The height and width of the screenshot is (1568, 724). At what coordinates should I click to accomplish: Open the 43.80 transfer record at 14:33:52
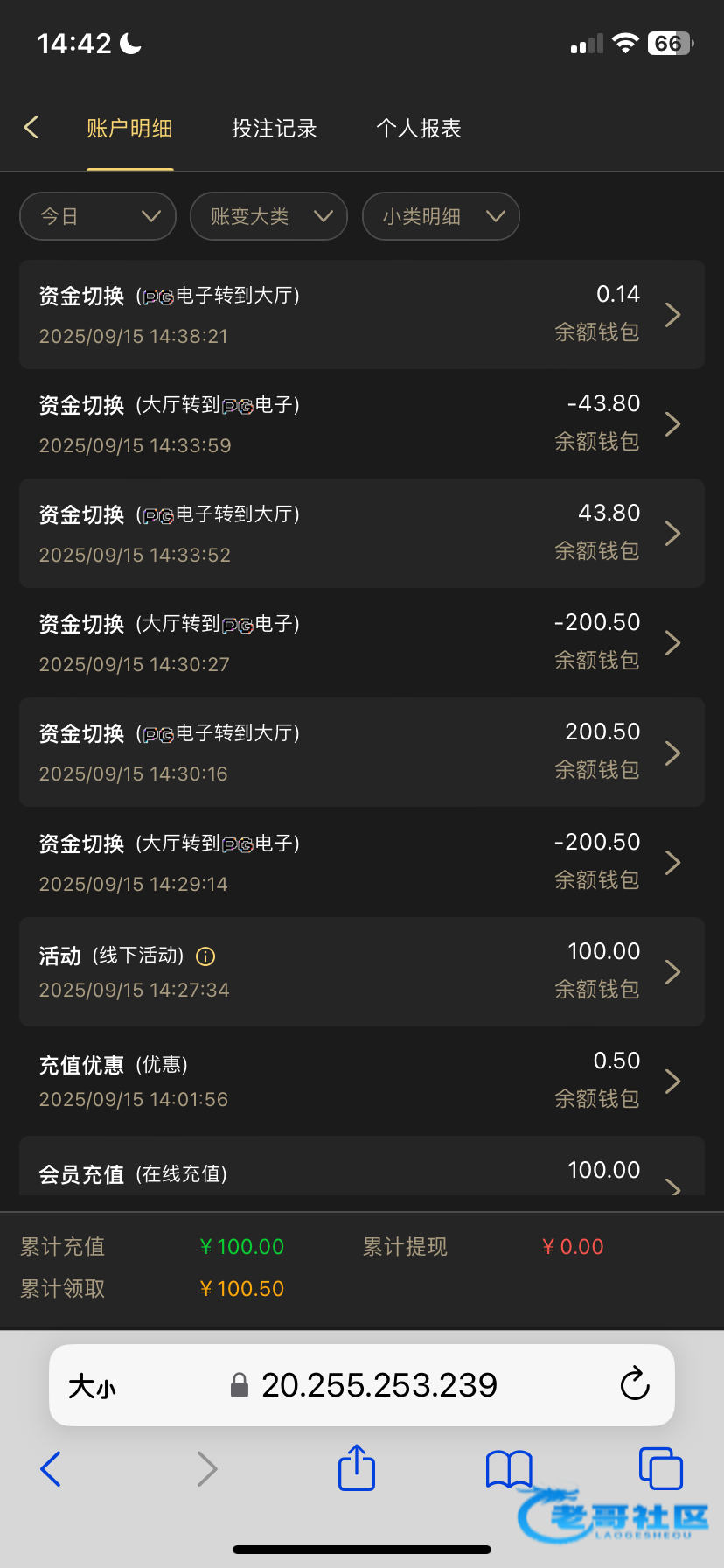[x=362, y=533]
